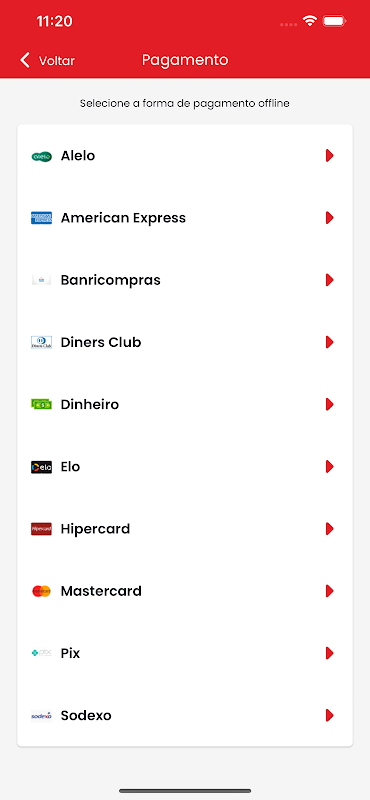Select Alelo as payment method
The image size is (370, 800).
(185, 156)
